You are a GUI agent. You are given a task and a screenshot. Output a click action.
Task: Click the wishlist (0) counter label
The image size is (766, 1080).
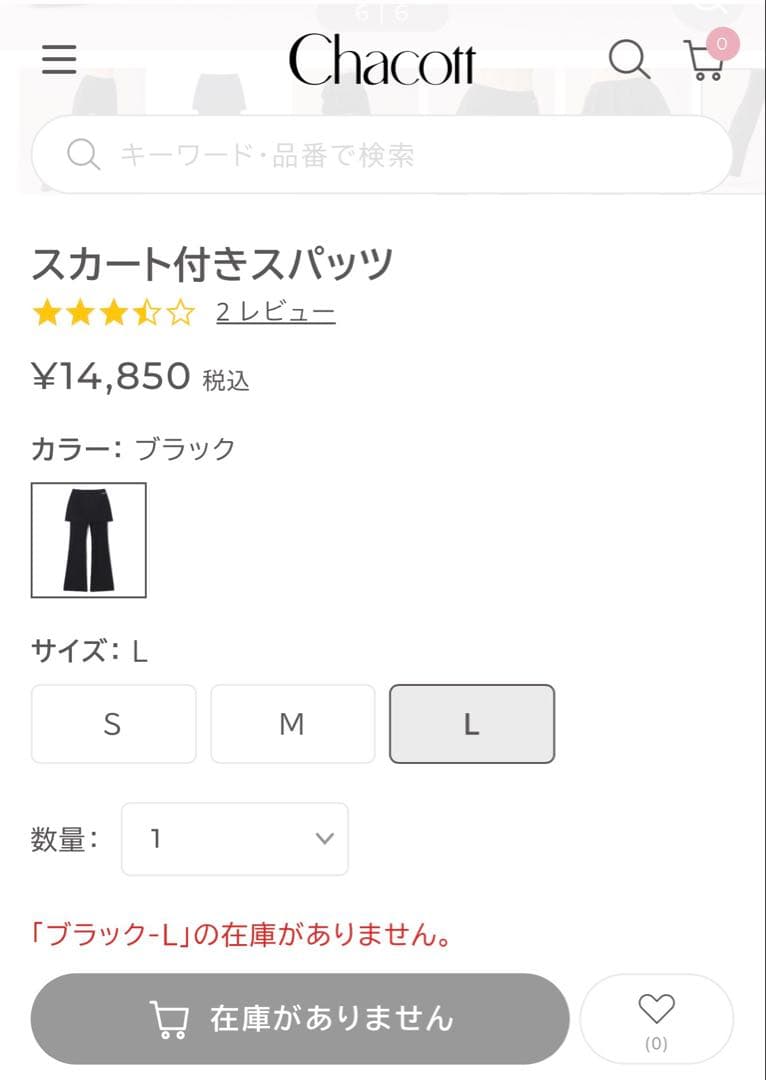pyautogui.click(x=657, y=1042)
